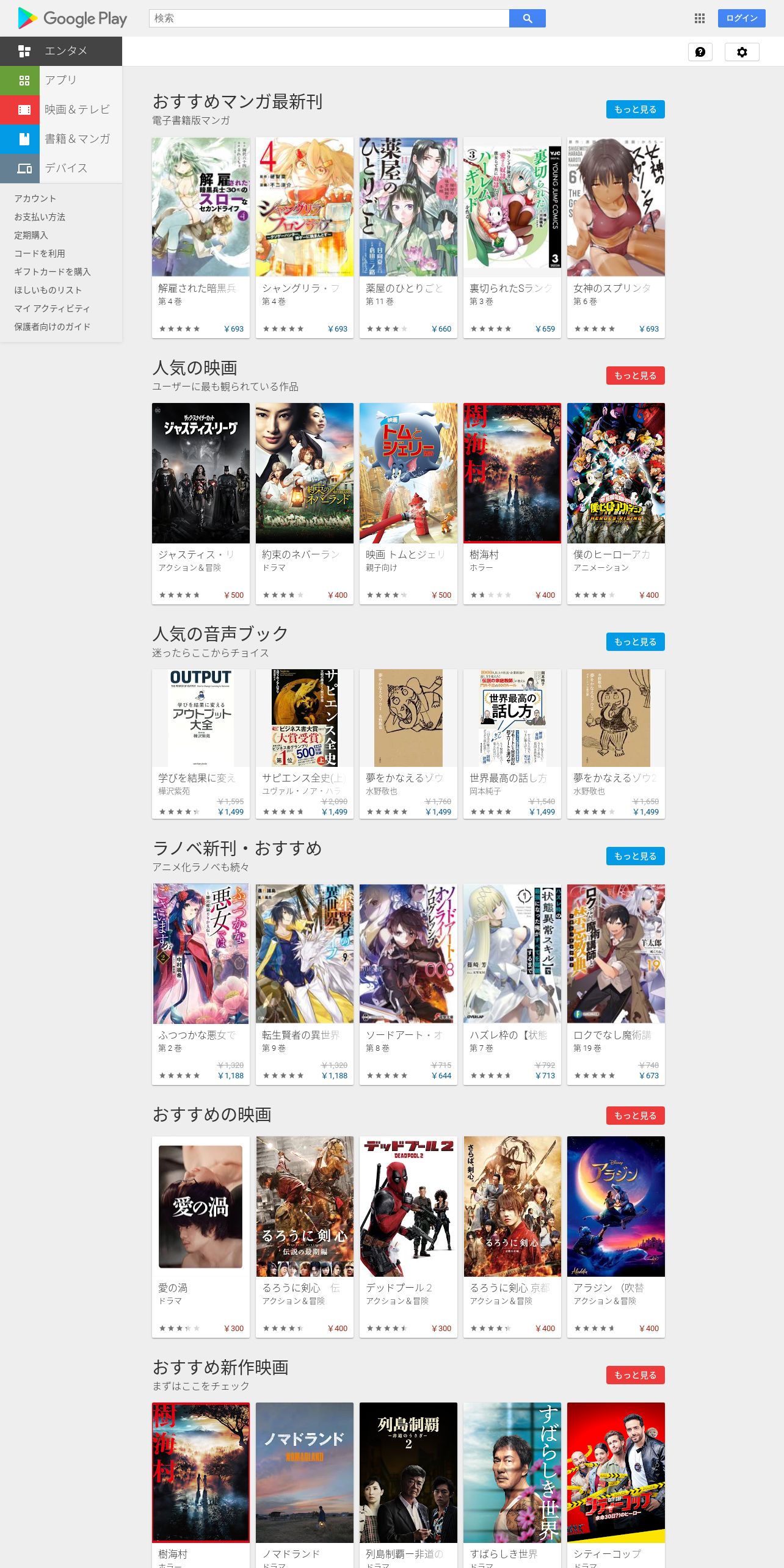Open the ほしいものリスト link
Image resolution: width=784 pixels, height=1568 pixels.
pyautogui.click(x=48, y=290)
